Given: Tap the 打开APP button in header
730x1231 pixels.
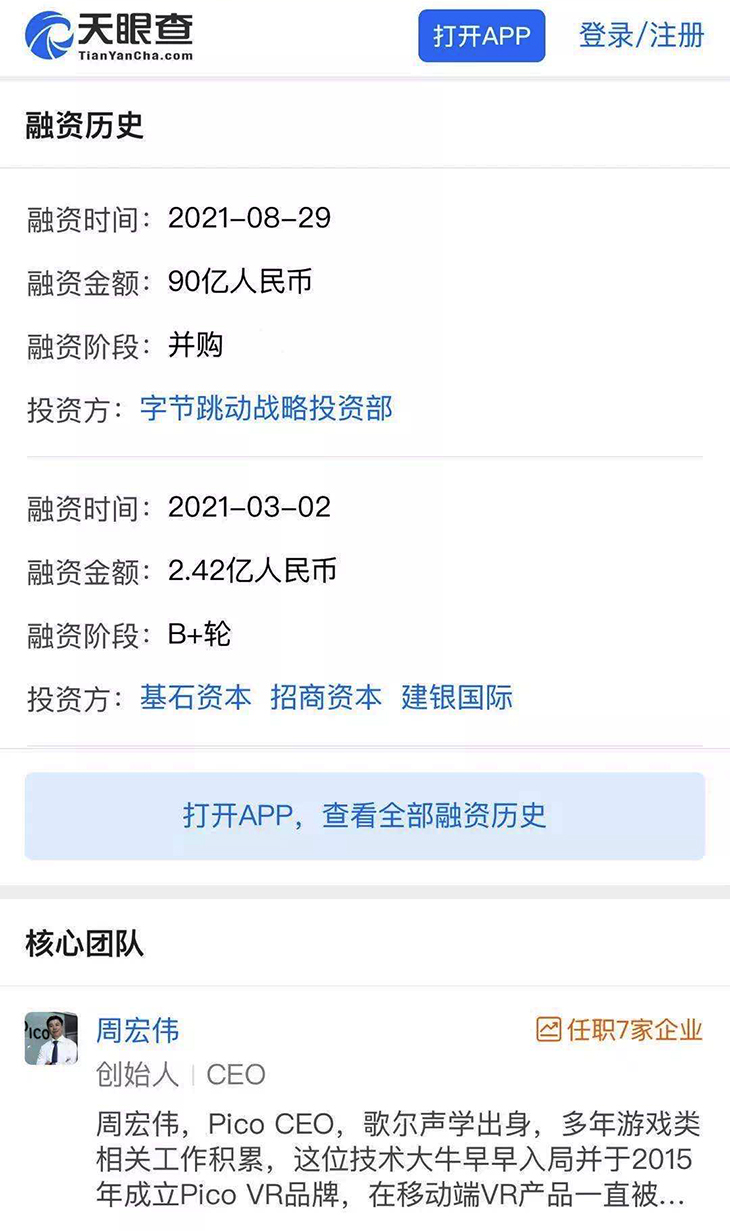Looking at the screenshot, I should click(481, 37).
